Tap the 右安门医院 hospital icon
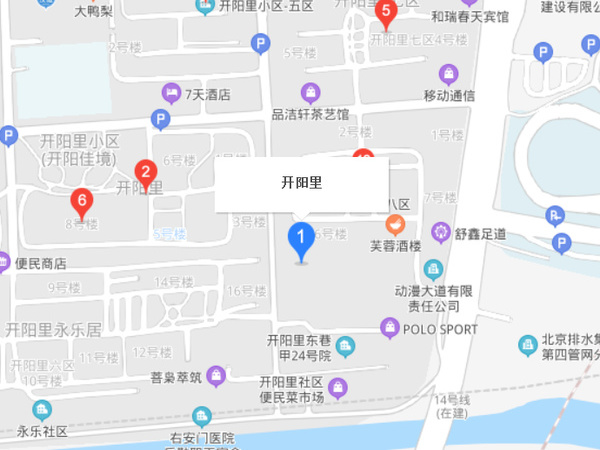600x450 pixels. click(202, 416)
